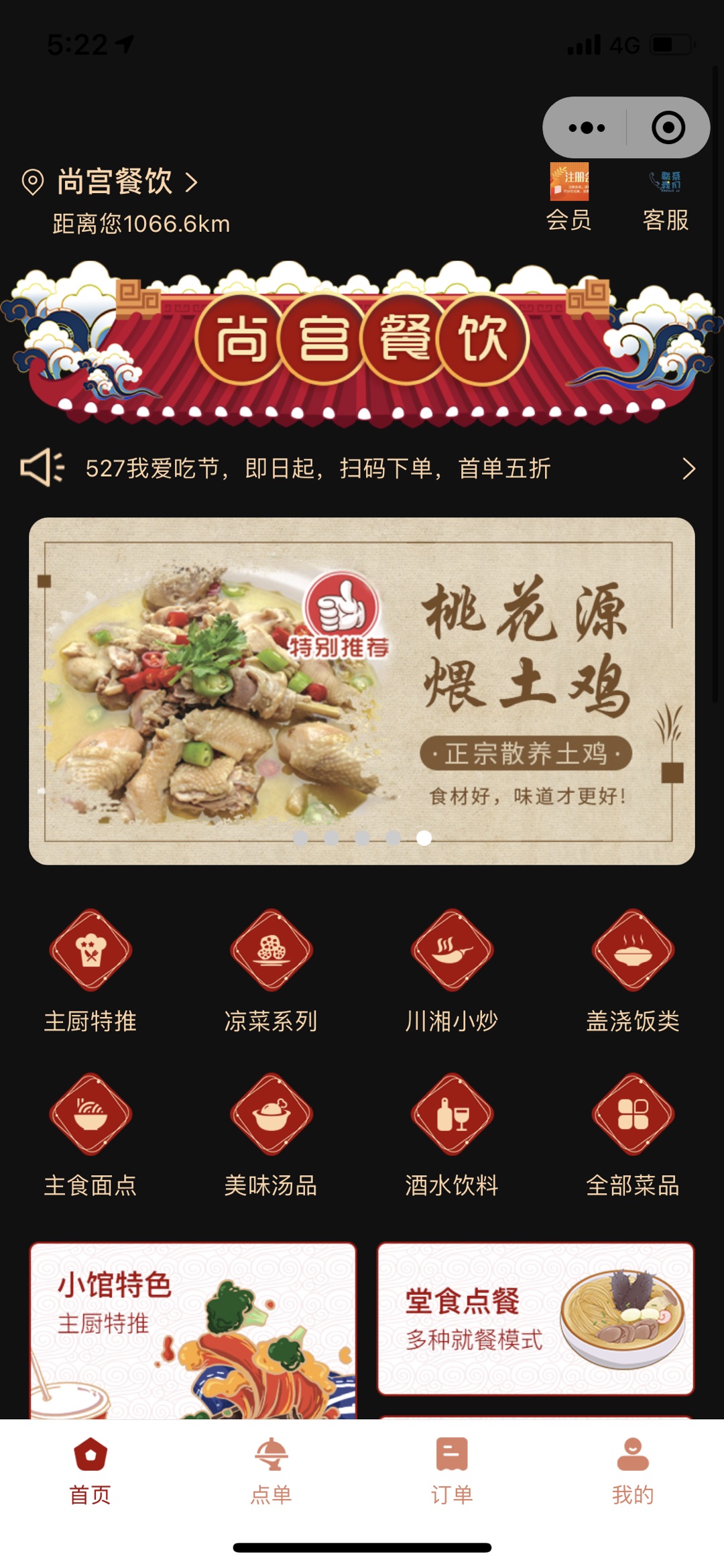The height and width of the screenshot is (1568, 724).
Task: Open the 堂食点餐 dine-in ordering card
Action: 535,1318
